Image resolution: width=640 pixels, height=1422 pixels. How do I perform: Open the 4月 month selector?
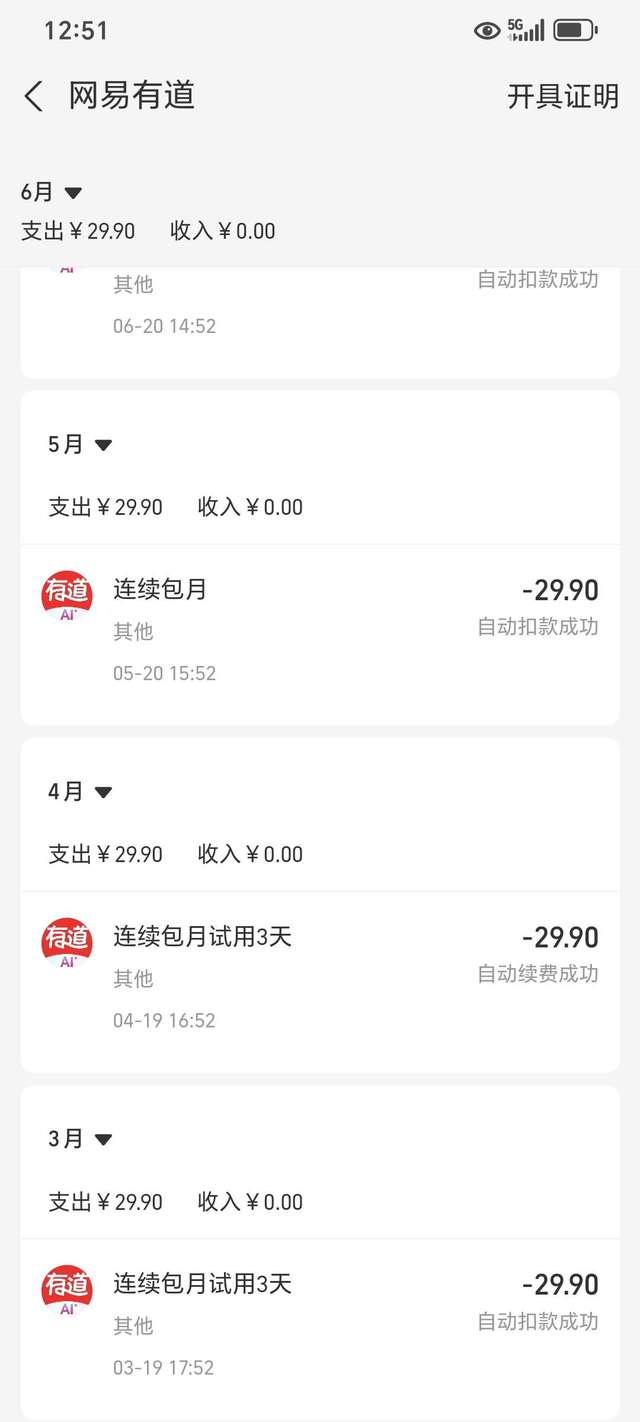point(80,792)
